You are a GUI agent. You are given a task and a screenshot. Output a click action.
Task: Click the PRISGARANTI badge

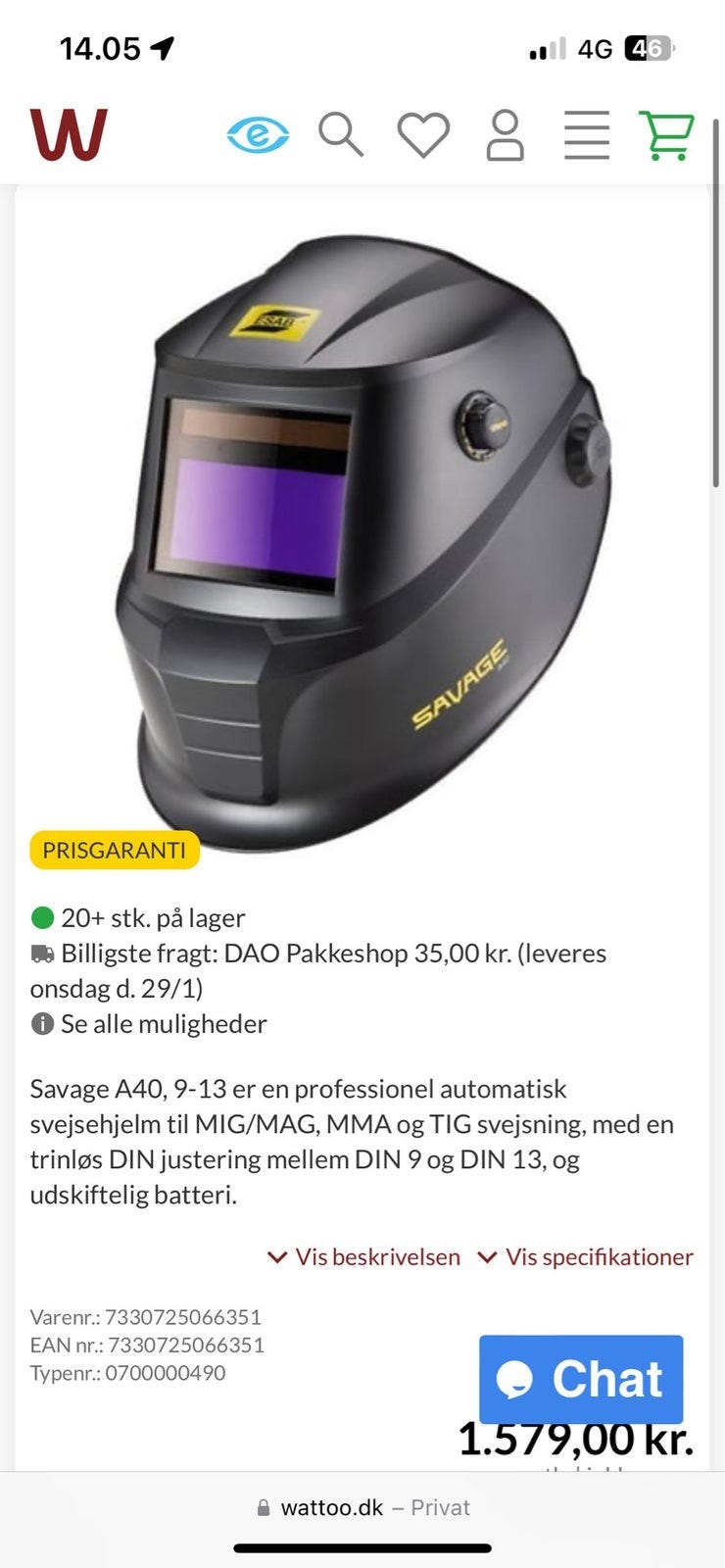pyautogui.click(x=113, y=851)
